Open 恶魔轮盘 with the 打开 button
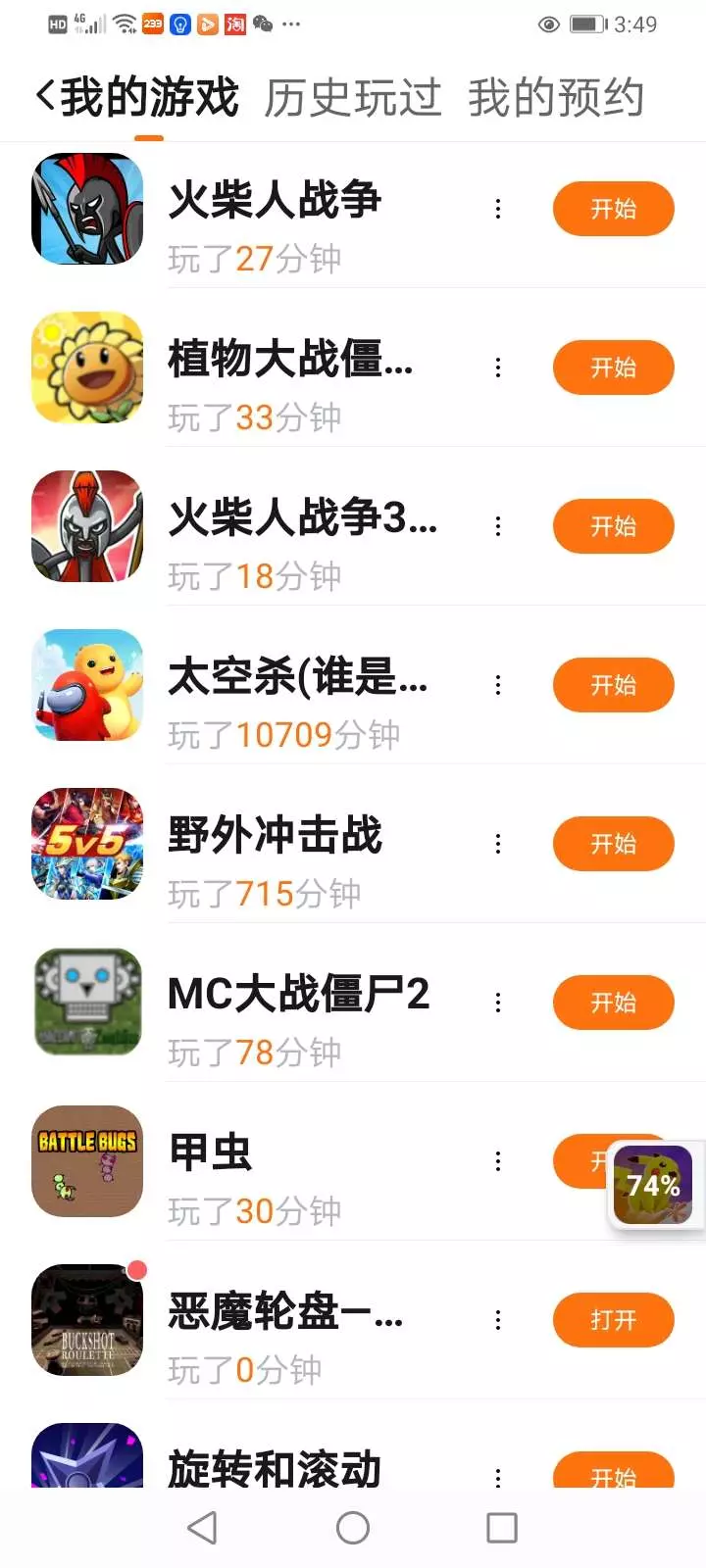Viewport: 706px width, 1568px height. (613, 1320)
